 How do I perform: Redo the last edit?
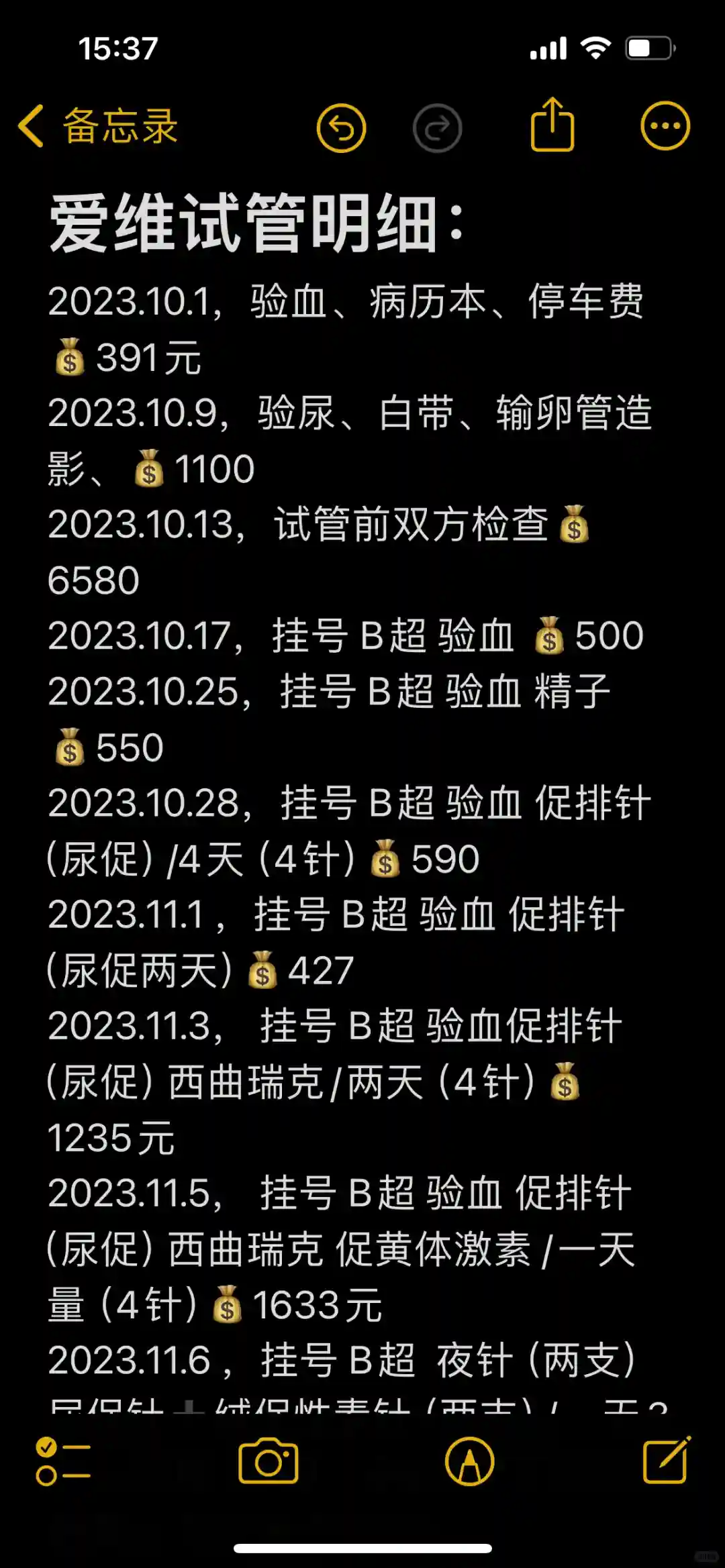[x=437, y=127]
